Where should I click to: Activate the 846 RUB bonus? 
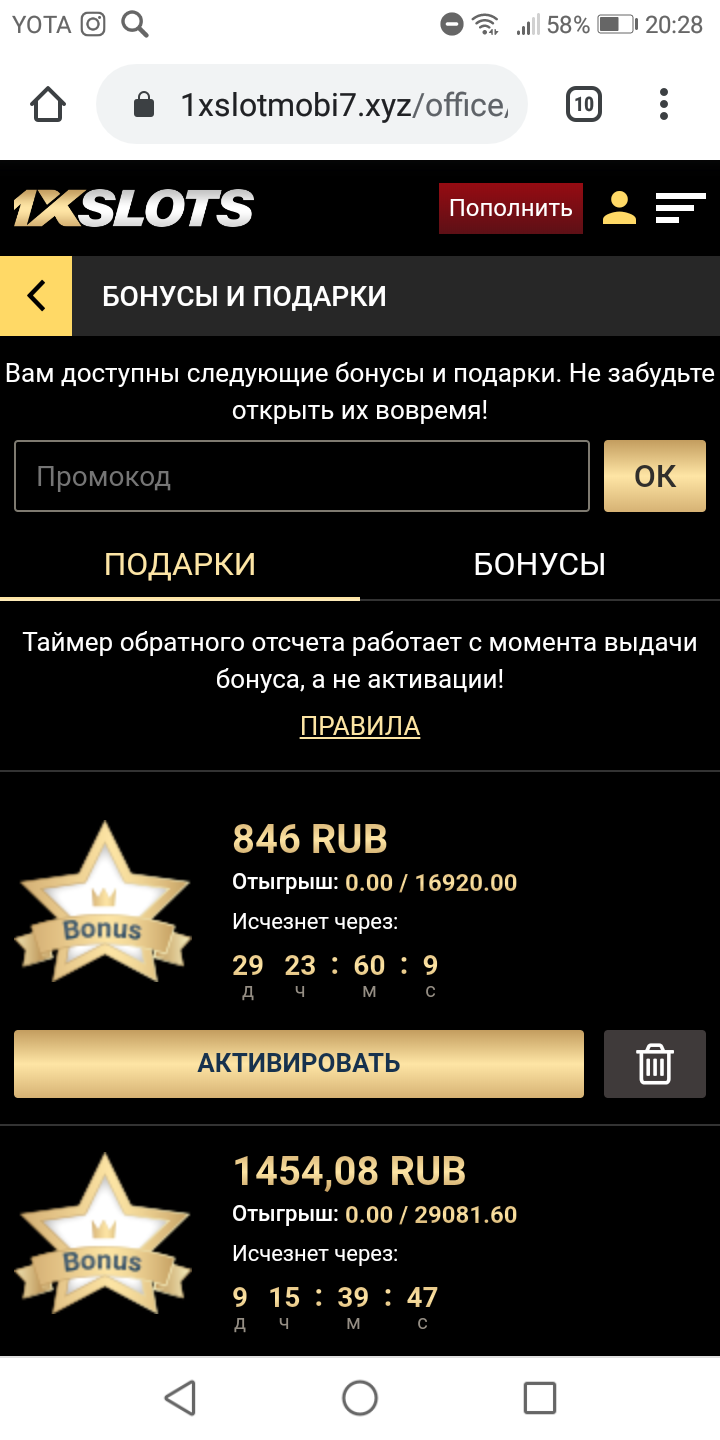coord(298,1063)
